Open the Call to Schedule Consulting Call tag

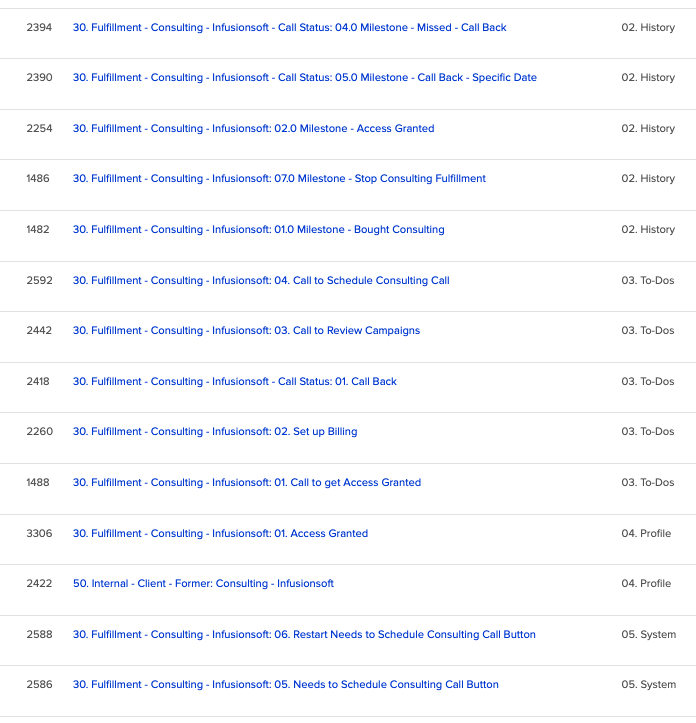pos(261,281)
